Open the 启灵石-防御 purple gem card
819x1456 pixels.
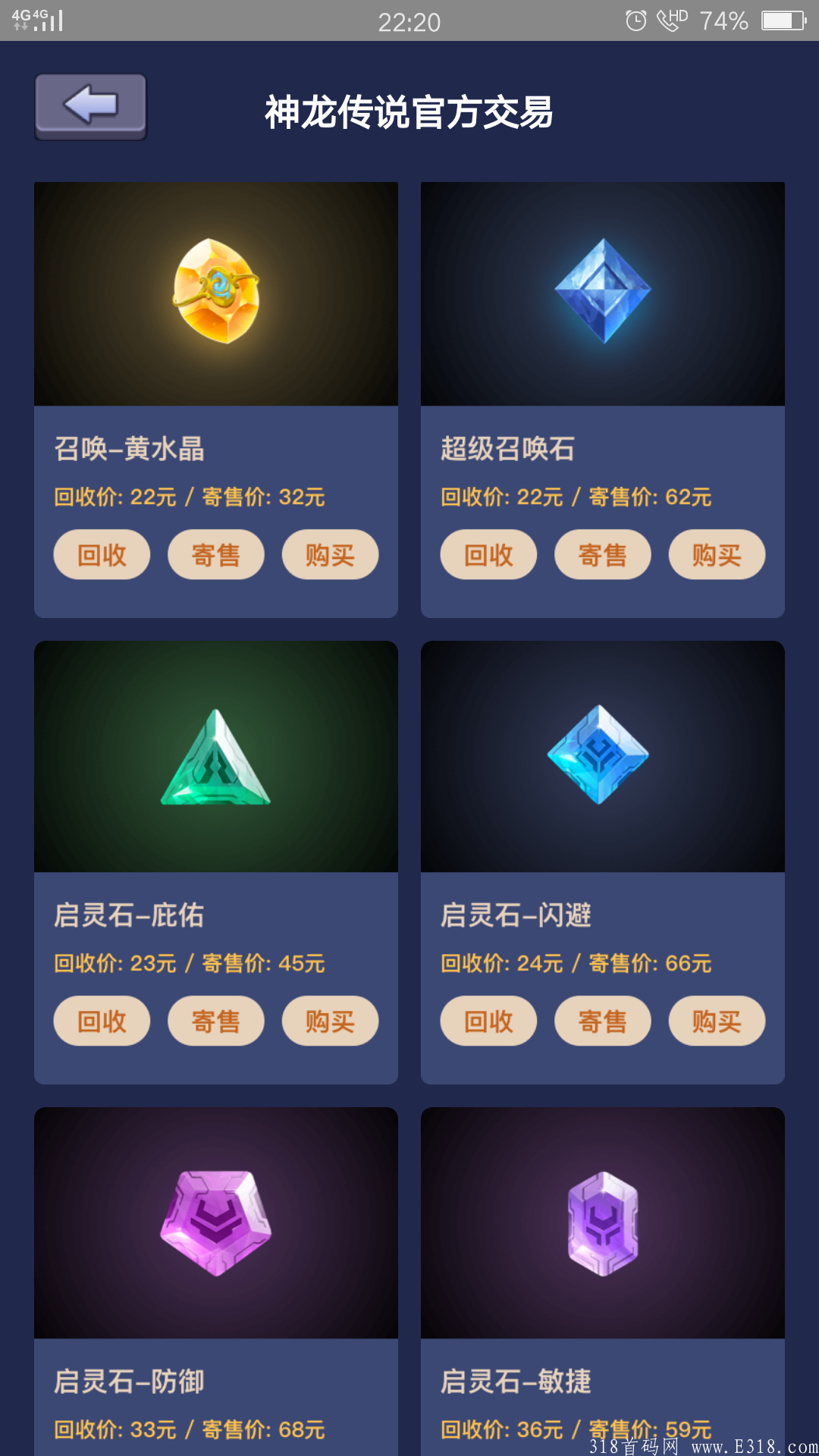coord(216,1282)
